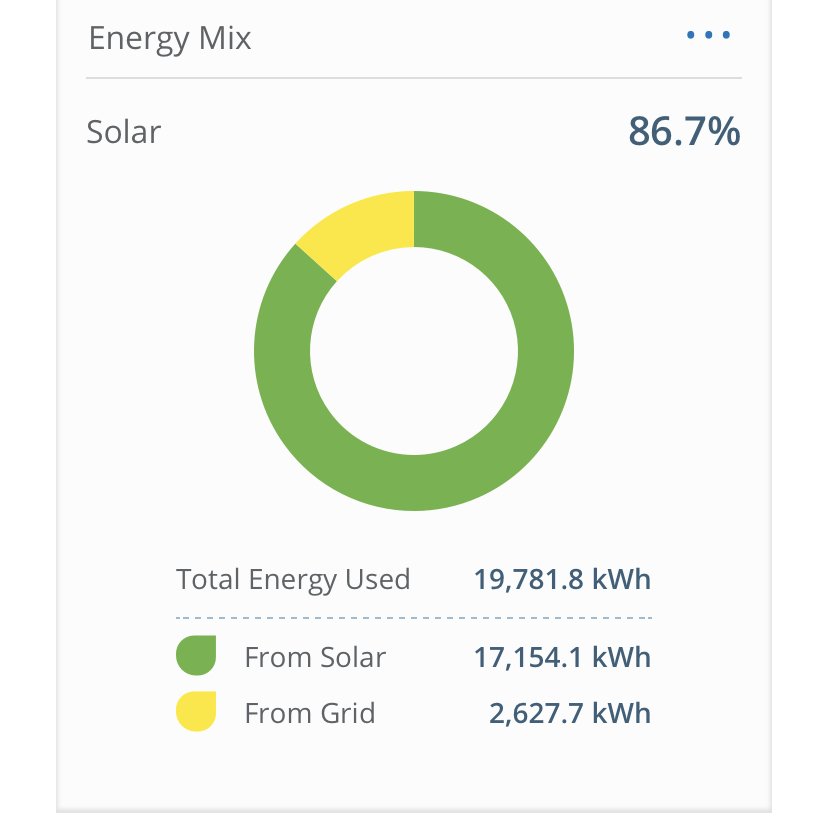Expand the Total Energy Used breakdown
This screenshot has width=828, height=834.
293,579
